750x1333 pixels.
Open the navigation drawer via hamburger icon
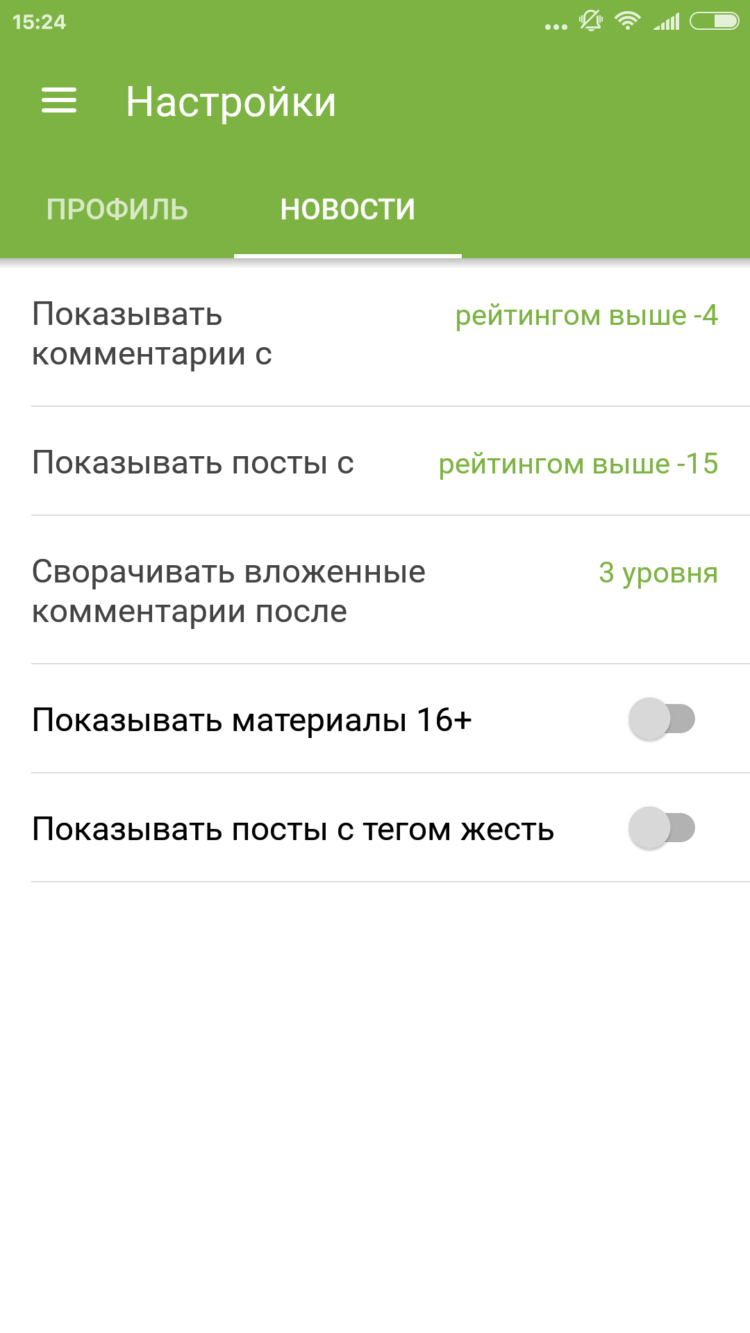pos(58,100)
